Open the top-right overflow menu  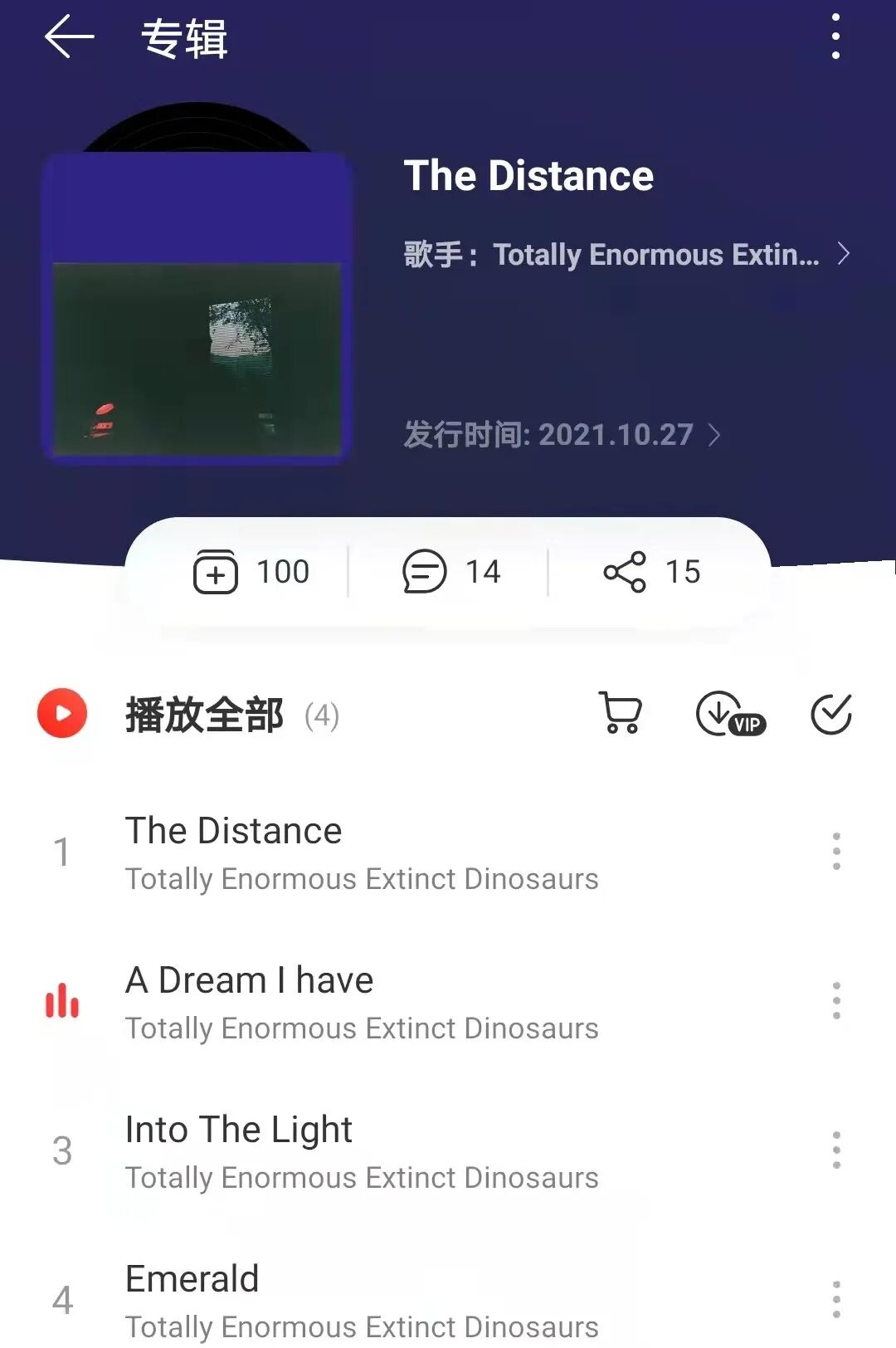[x=835, y=37]
